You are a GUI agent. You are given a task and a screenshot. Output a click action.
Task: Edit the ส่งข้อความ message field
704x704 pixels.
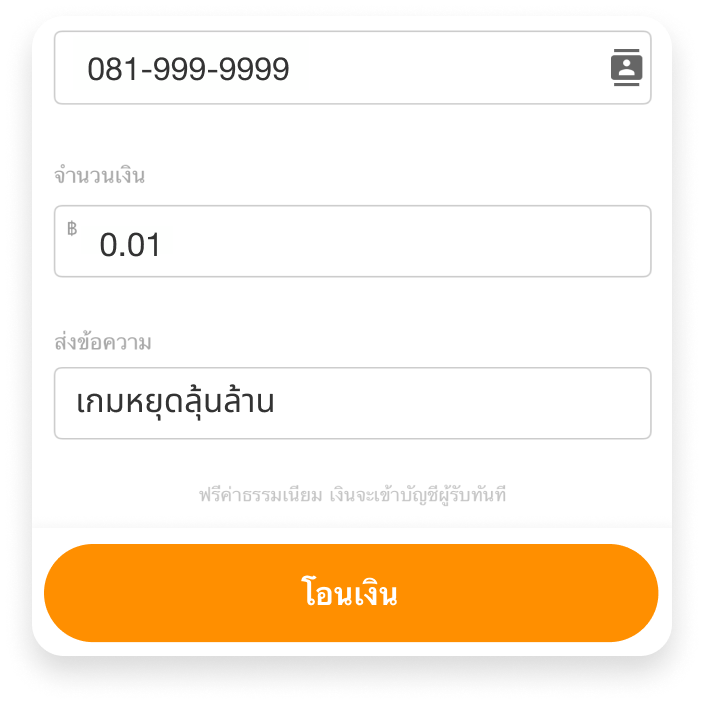(352, 403)
